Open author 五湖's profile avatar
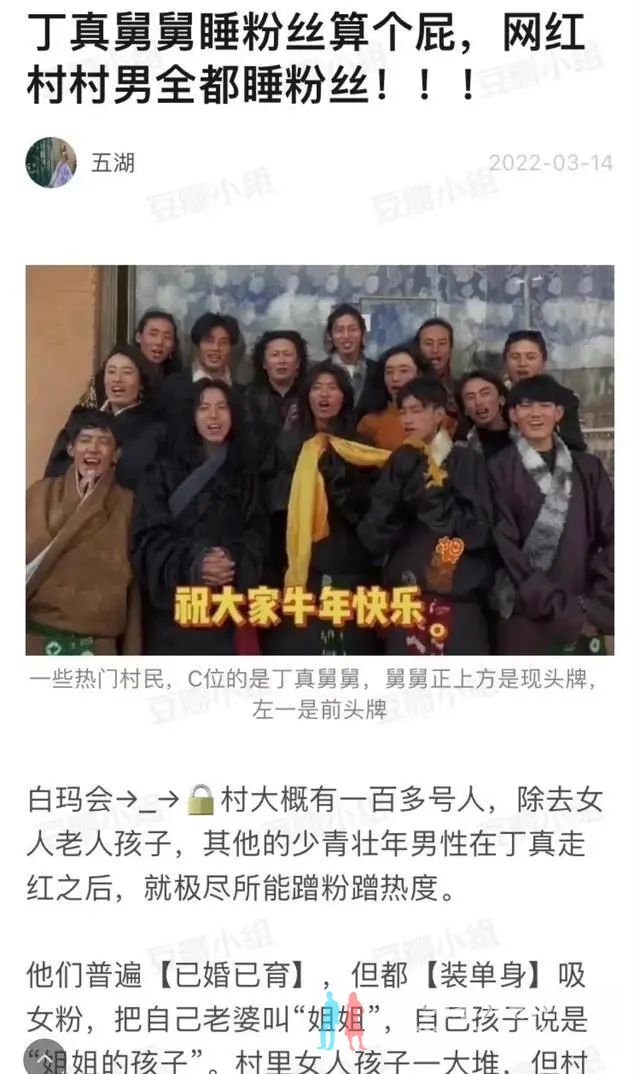Image resolution: width=640 pixels, height=1074 pixels. click(x=51, y=162)
